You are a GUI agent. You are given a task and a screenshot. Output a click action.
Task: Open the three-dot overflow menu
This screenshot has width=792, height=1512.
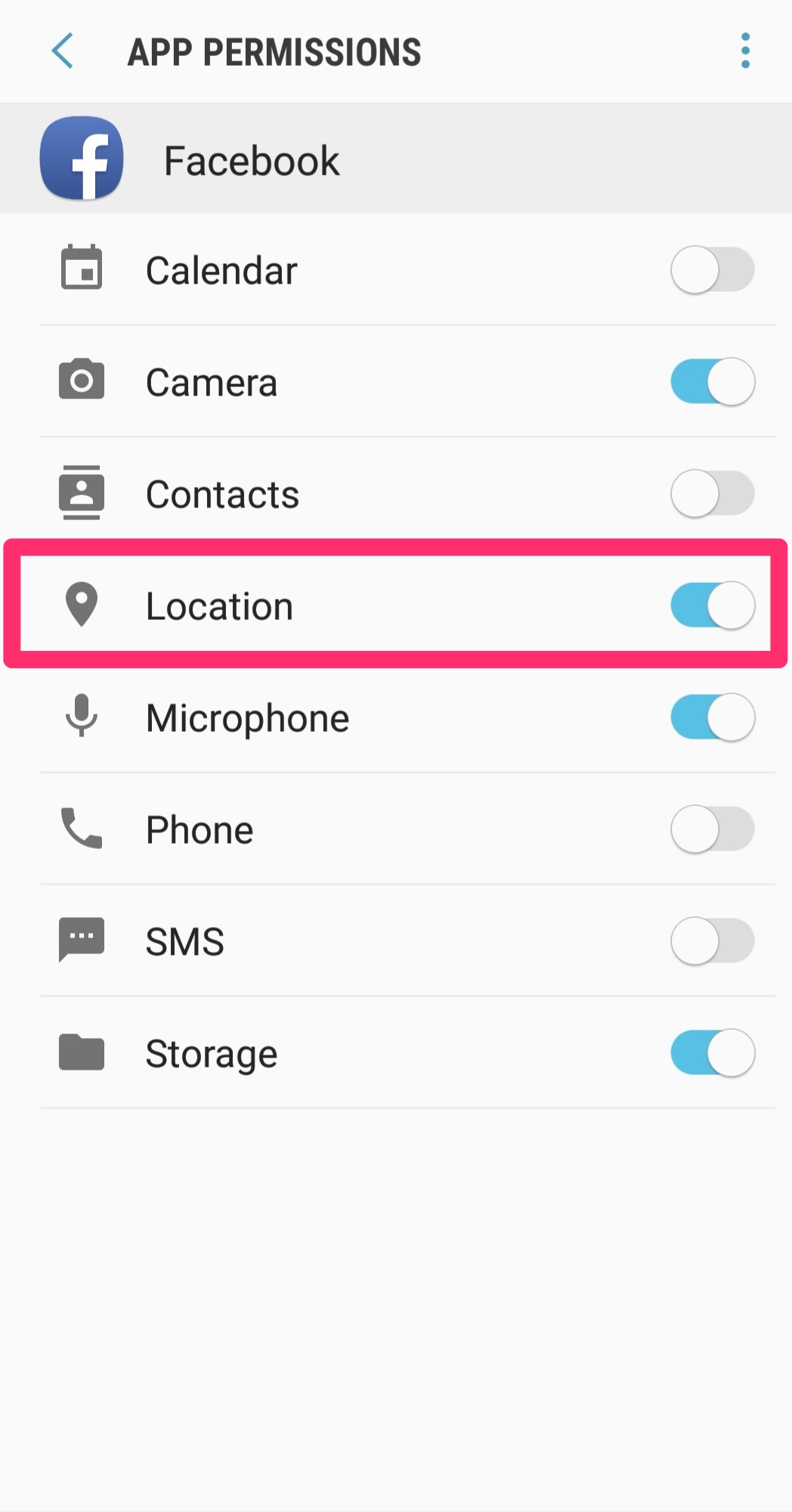click(x=744, y=50)
